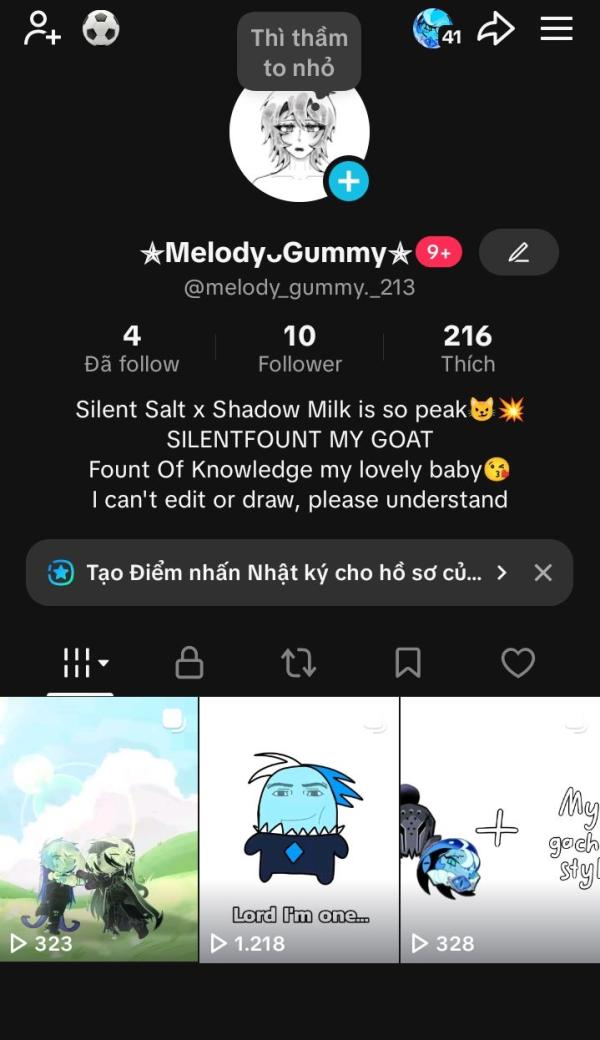Open the hamburger menu
The width and height of the screenshot is (600, 1040).
point(556,29)
